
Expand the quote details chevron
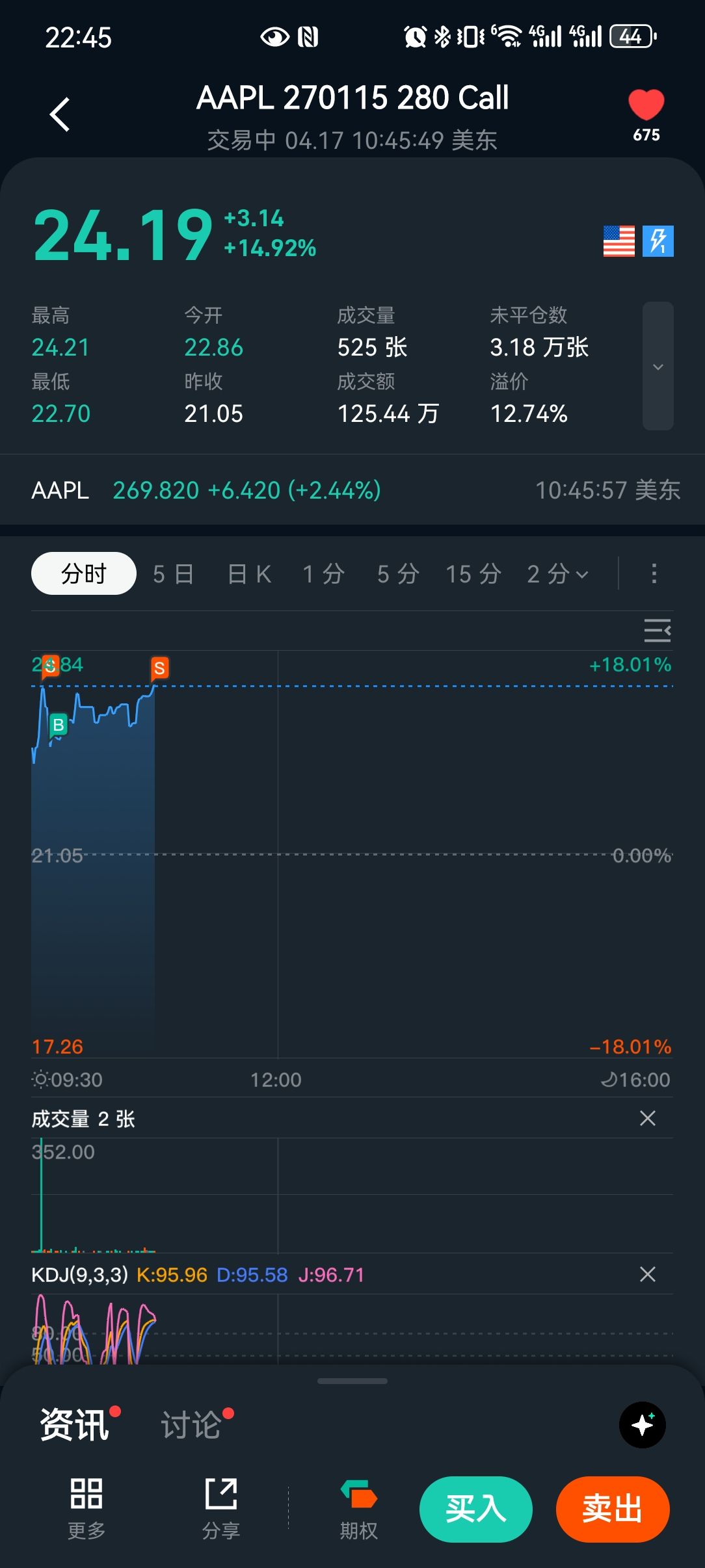[x=658, y=366]
